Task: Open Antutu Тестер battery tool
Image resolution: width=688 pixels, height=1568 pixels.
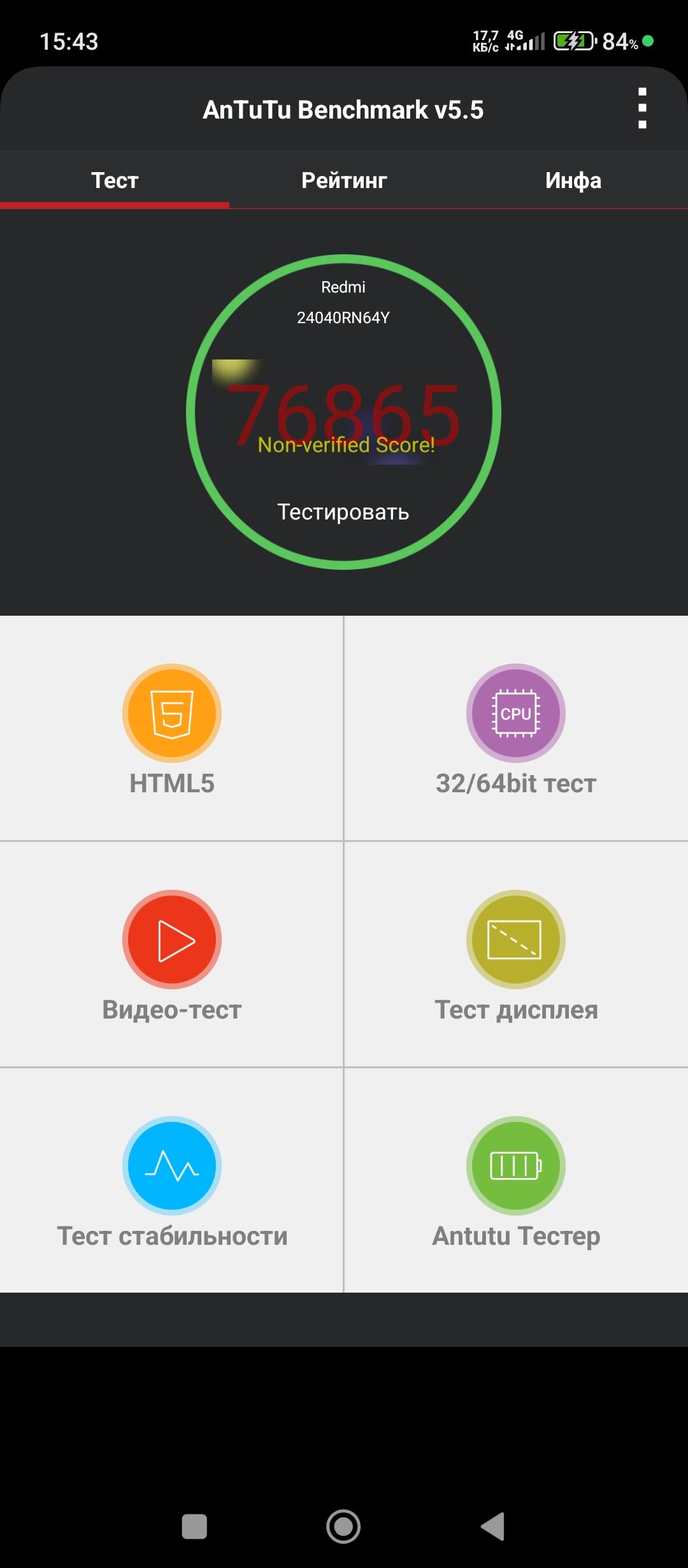Action: coord(516,1181)
